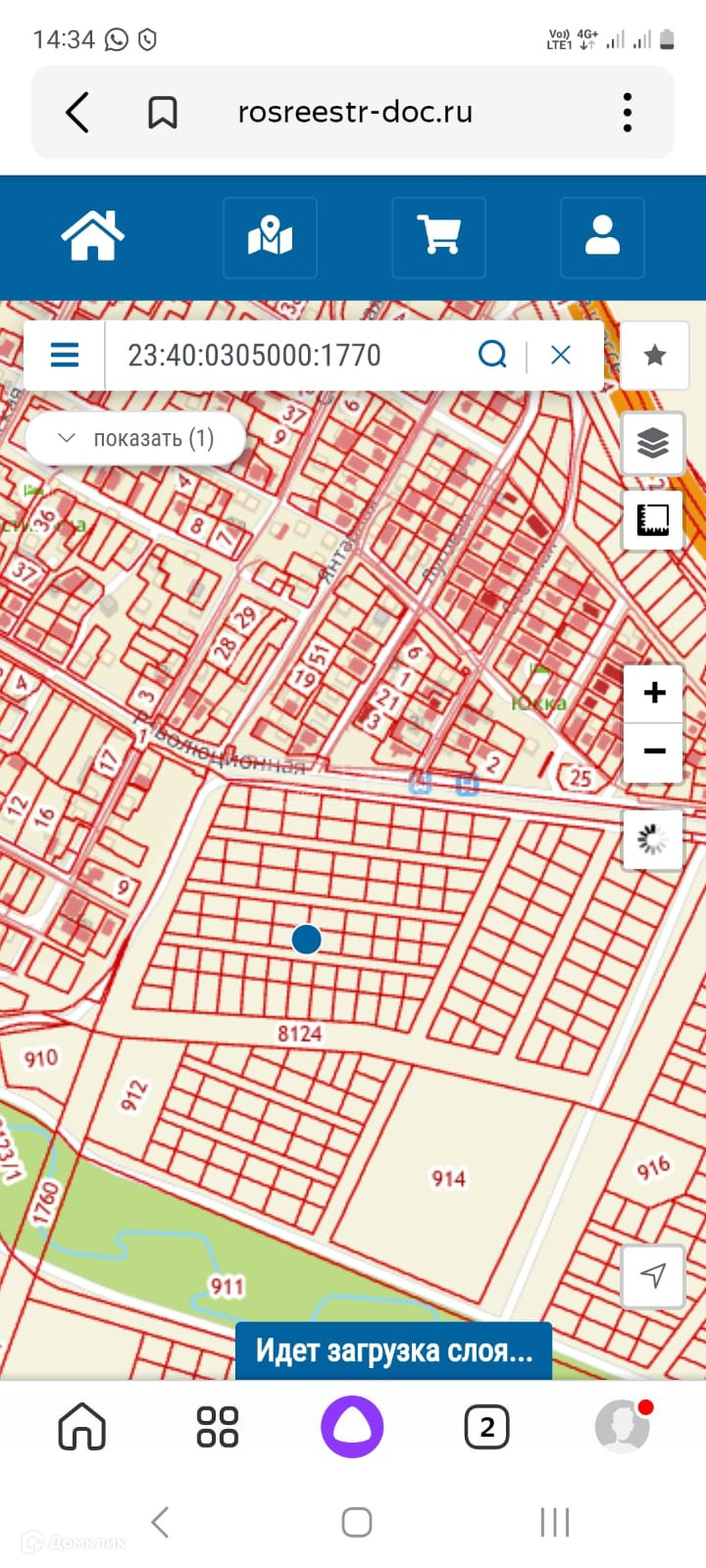Screen dimensions: 706x1568
Task: Zoom out on the map
Action: tap(654, 752)
